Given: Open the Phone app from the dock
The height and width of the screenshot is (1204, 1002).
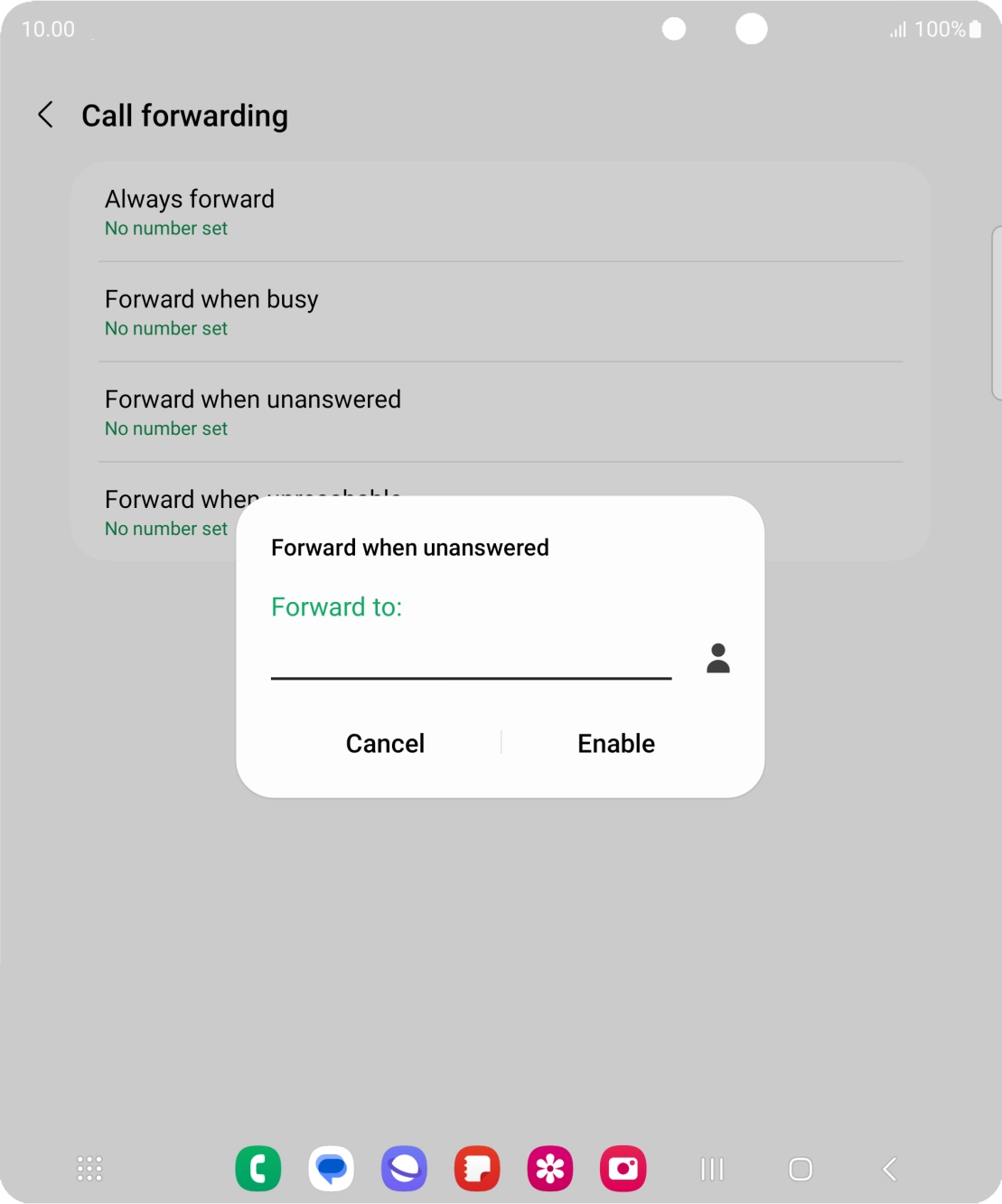Looking at the screenshot, I should click(258, 1168).
